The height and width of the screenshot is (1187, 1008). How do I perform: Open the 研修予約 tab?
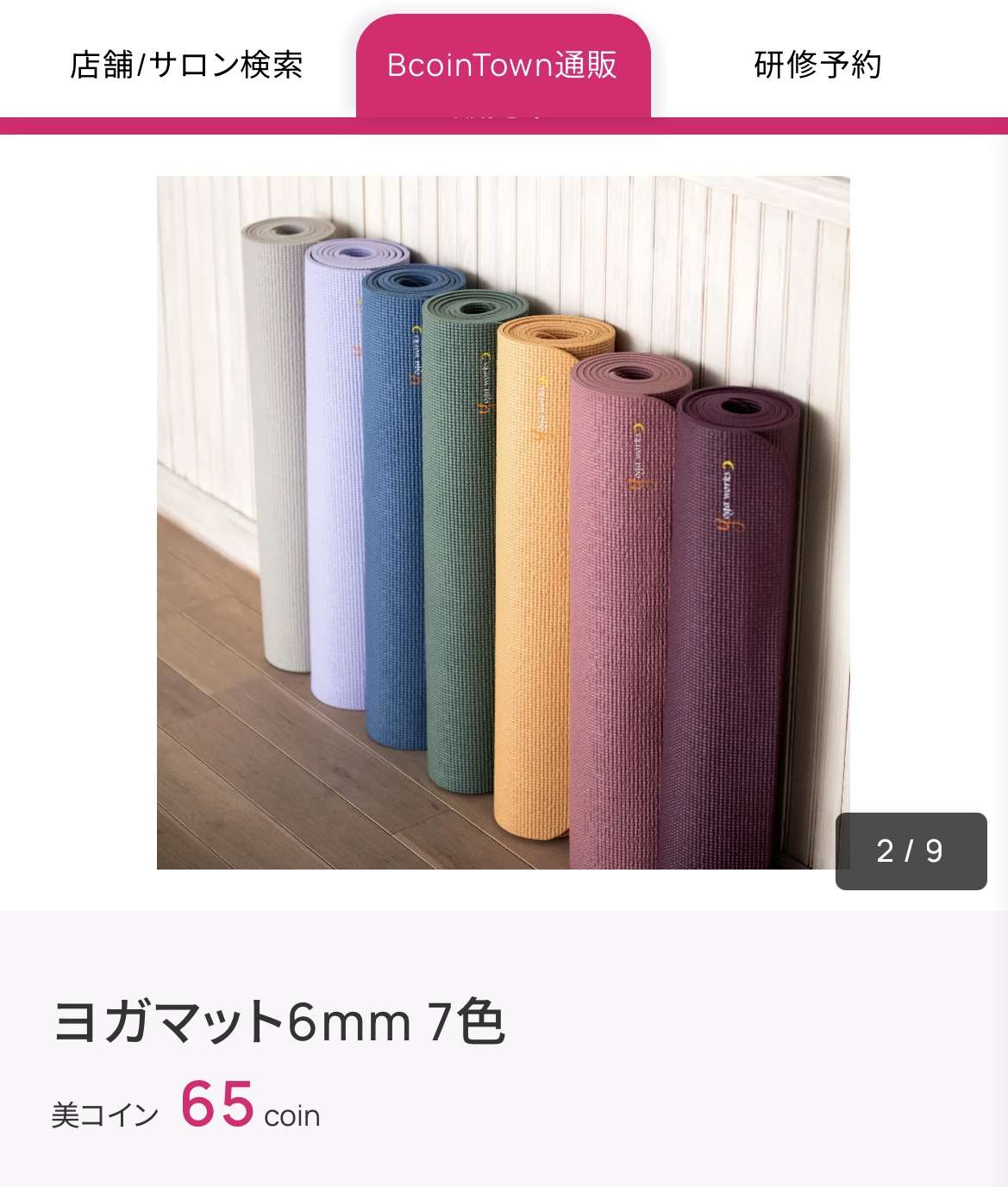(x=817, y=66)
